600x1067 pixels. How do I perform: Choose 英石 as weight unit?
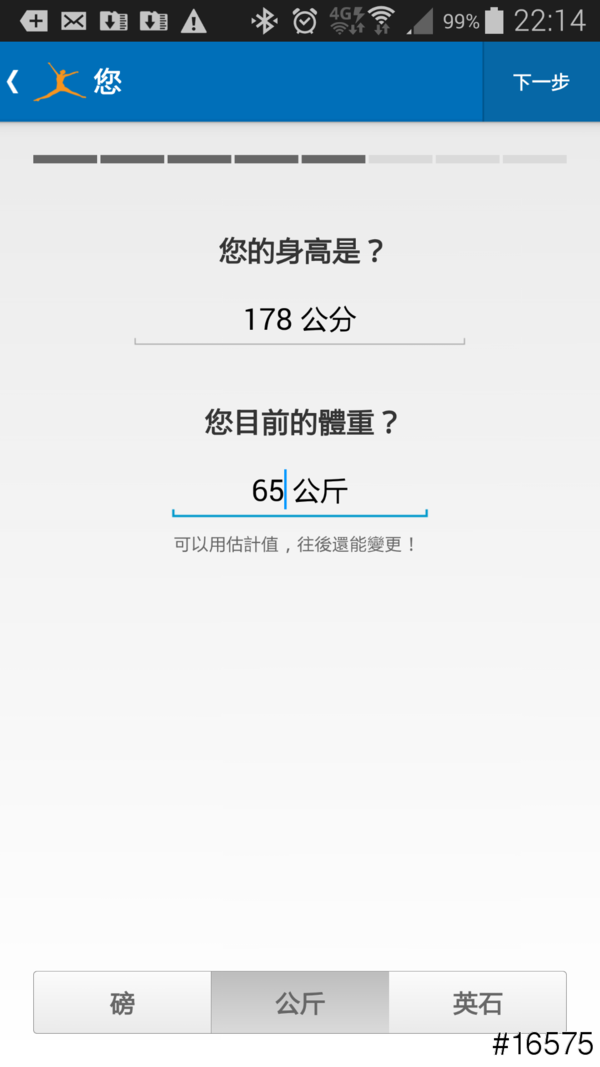click(x=477, y=1002)
